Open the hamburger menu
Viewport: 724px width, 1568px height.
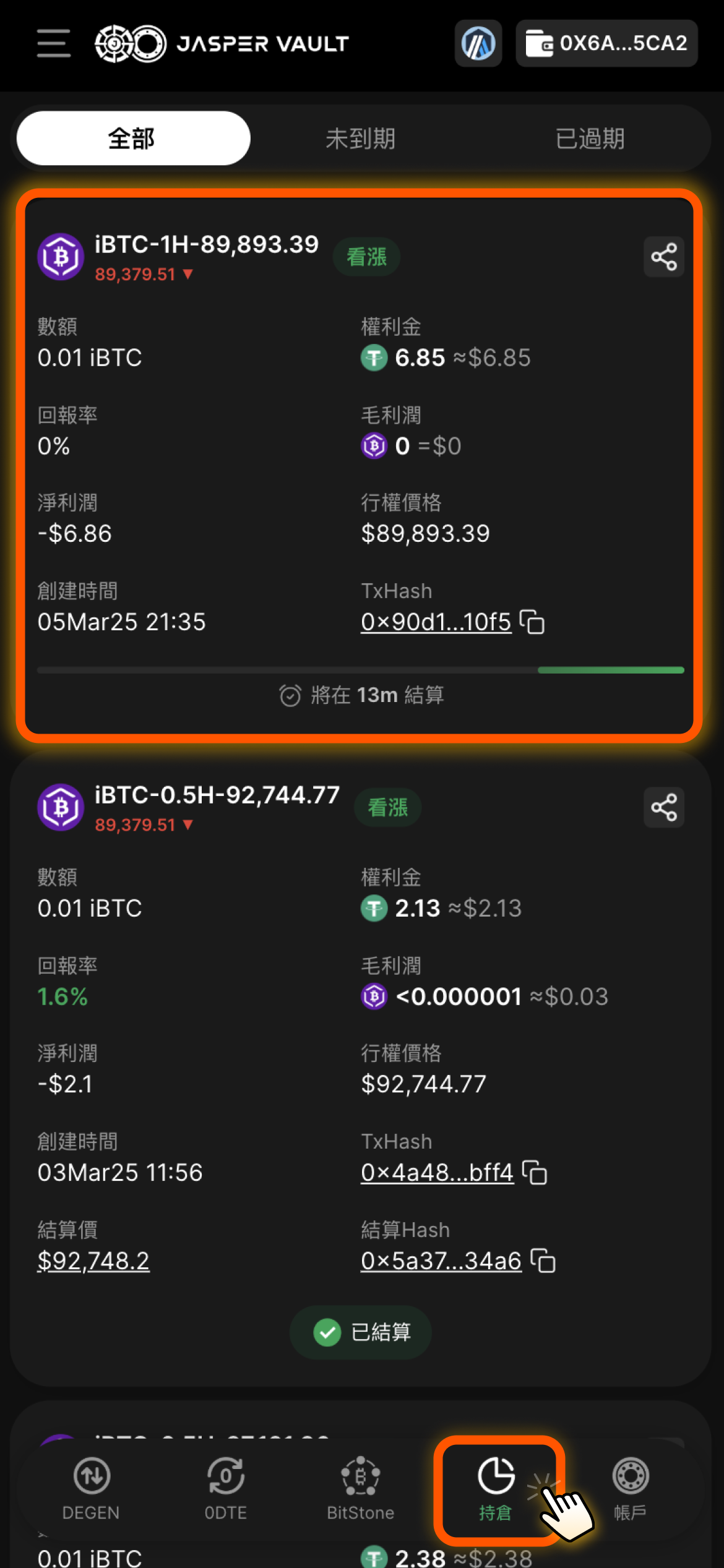[53, 43]
